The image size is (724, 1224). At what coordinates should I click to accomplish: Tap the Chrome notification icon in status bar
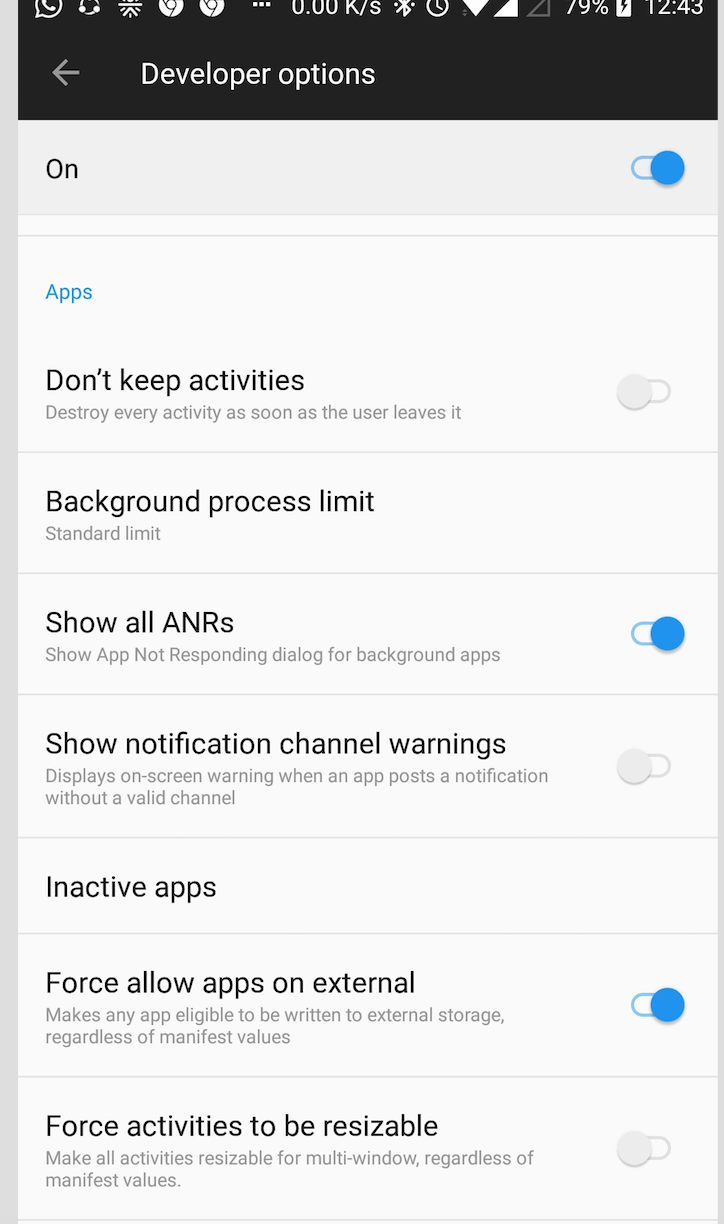[170, 11]
